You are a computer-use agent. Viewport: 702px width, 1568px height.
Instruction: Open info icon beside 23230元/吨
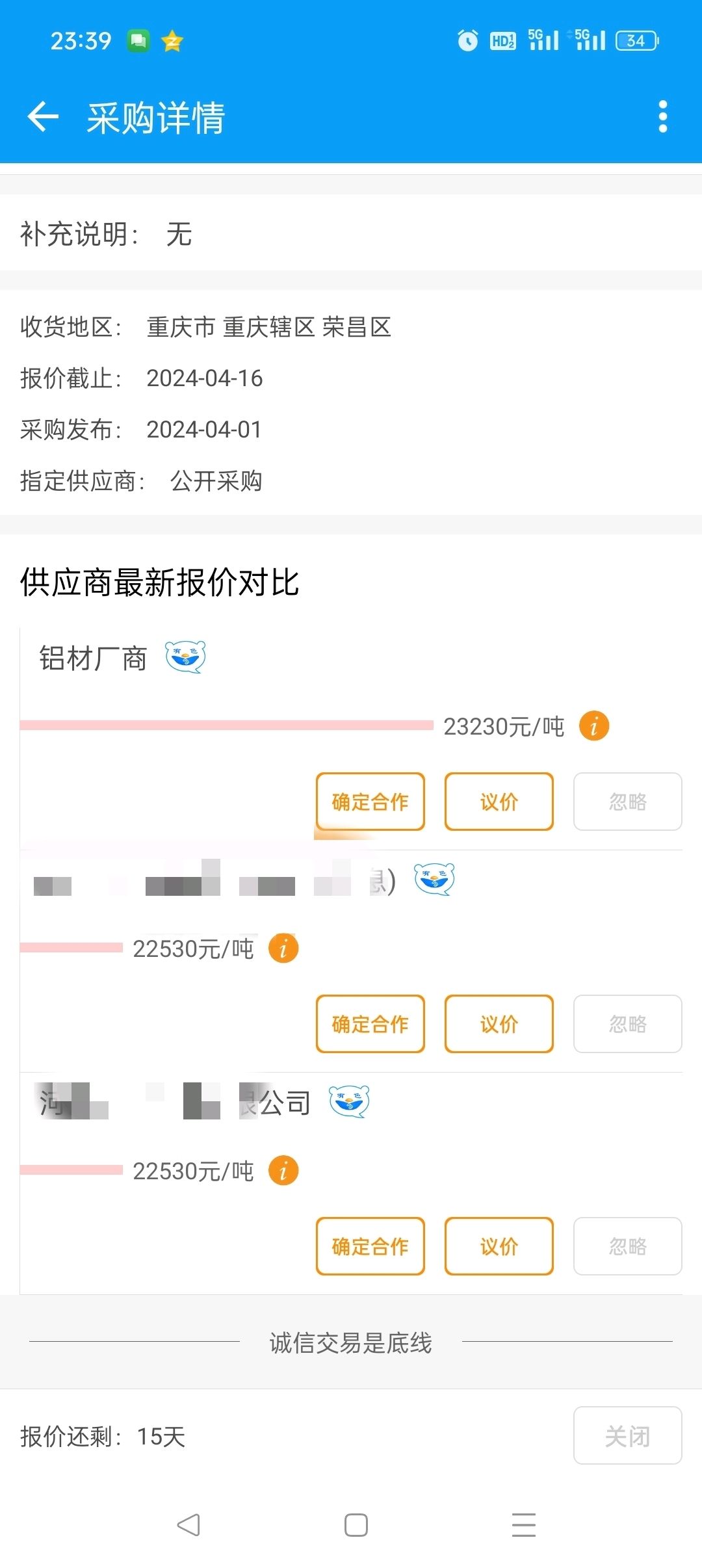(593, 725)
